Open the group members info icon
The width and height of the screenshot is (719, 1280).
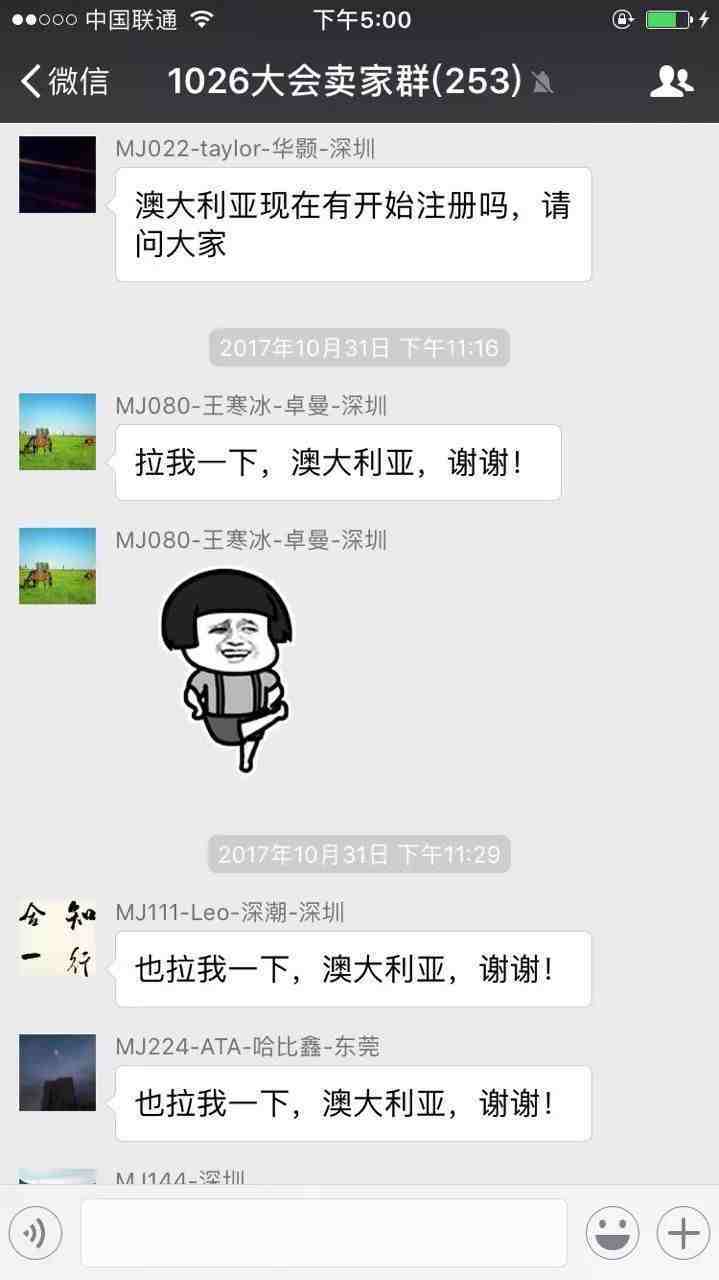coord(671,81)
